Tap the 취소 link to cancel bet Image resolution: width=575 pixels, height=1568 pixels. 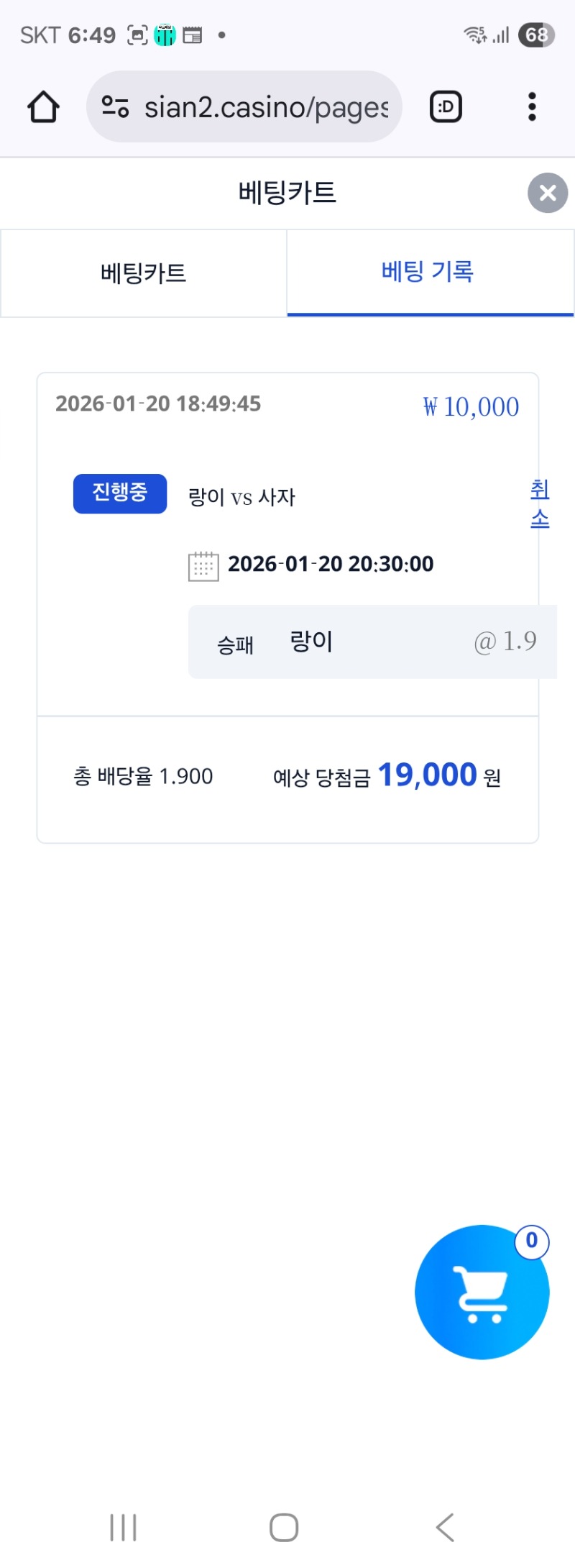(540, 503)
